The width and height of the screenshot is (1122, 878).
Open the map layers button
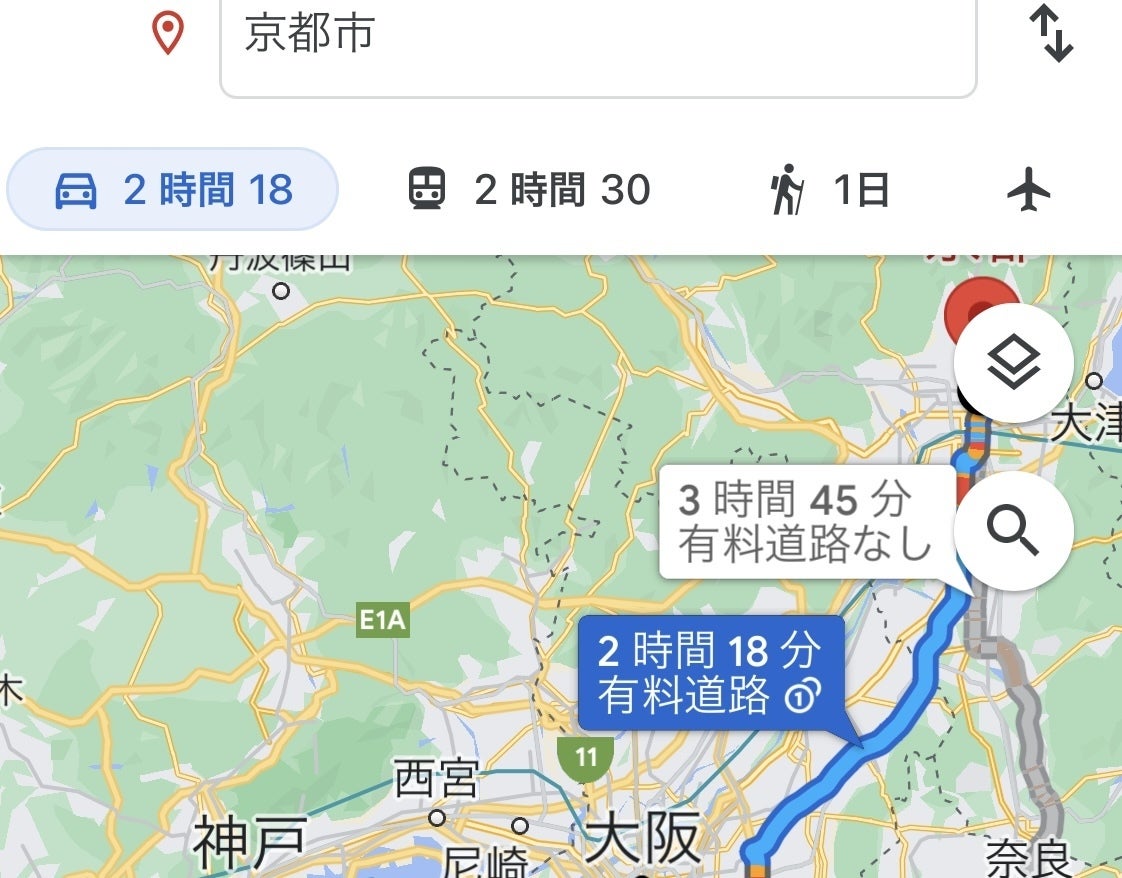click(1013, 363)
